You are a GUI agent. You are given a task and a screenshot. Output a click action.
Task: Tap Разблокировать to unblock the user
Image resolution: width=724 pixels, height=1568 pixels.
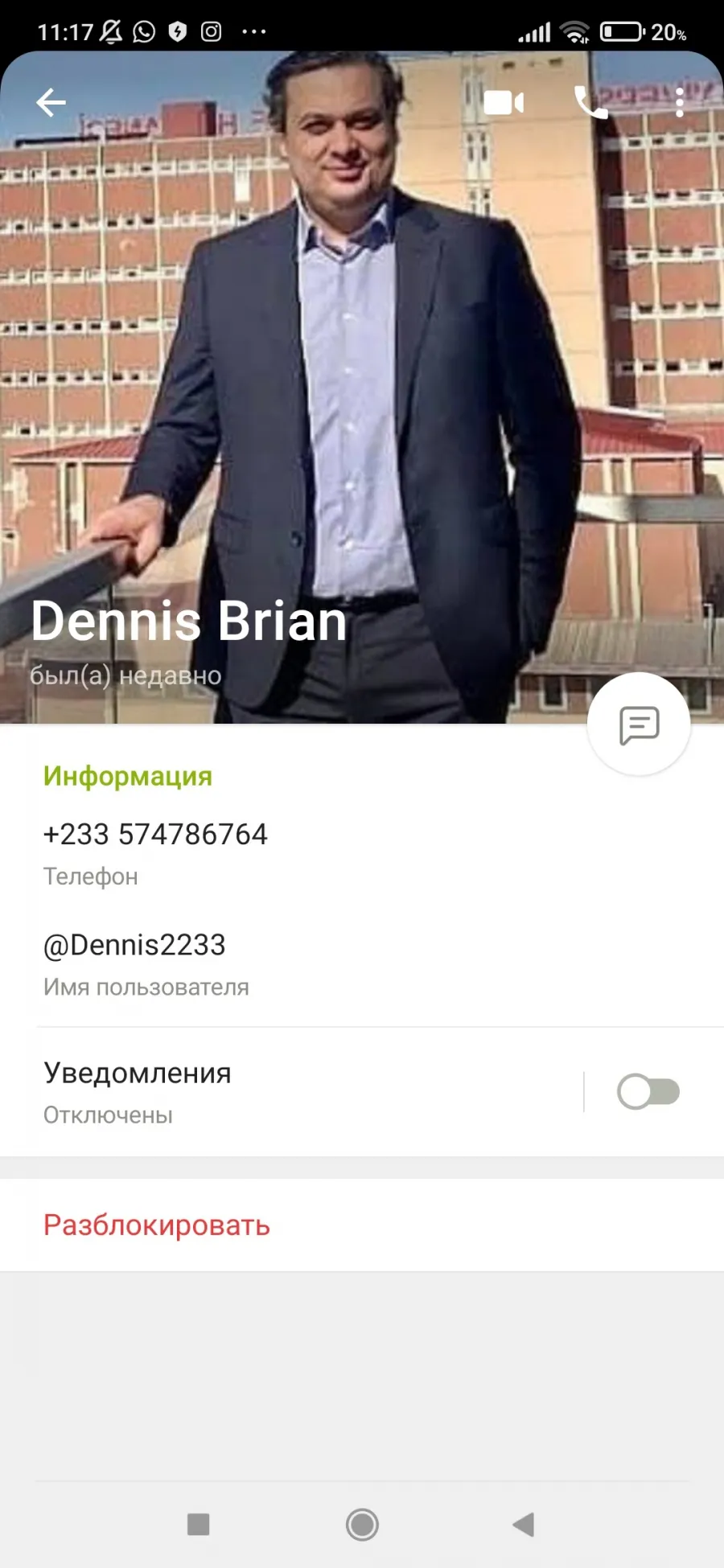tap(157, 1225)
